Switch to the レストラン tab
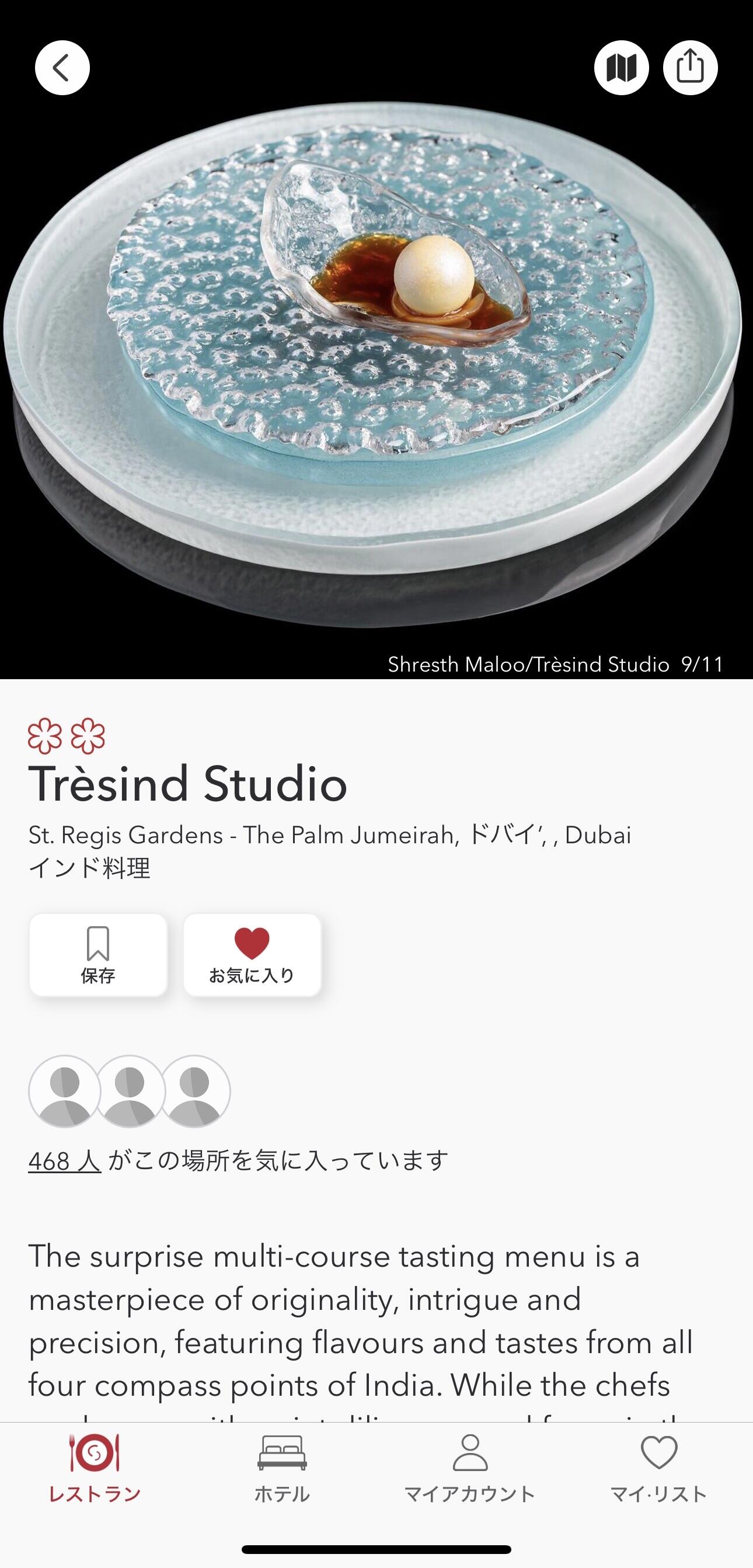The width and height of the screenshot is (753, 1568). coord(95,1468)
